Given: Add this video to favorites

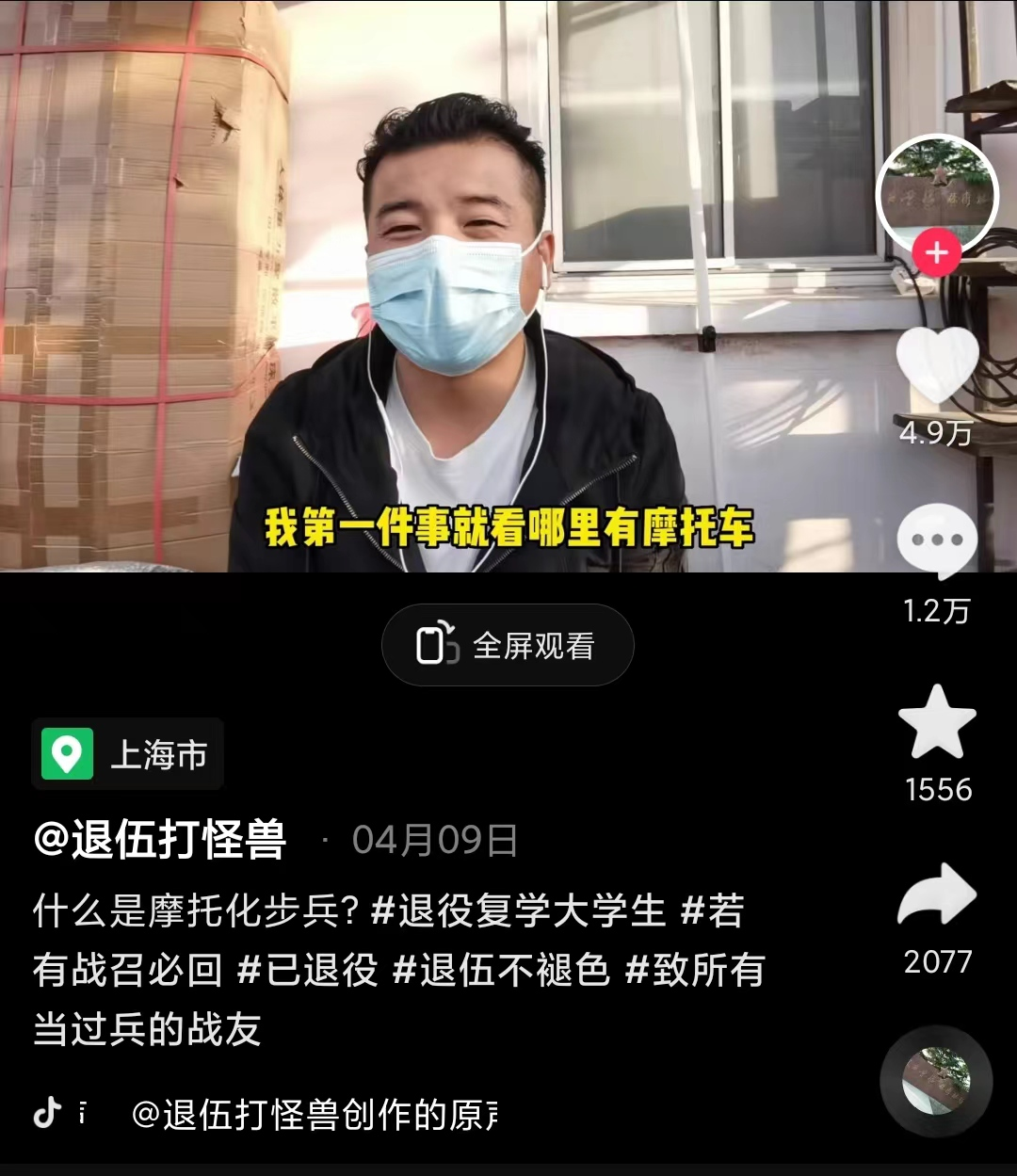Looking at the screenshot, I should click(937, 723).
